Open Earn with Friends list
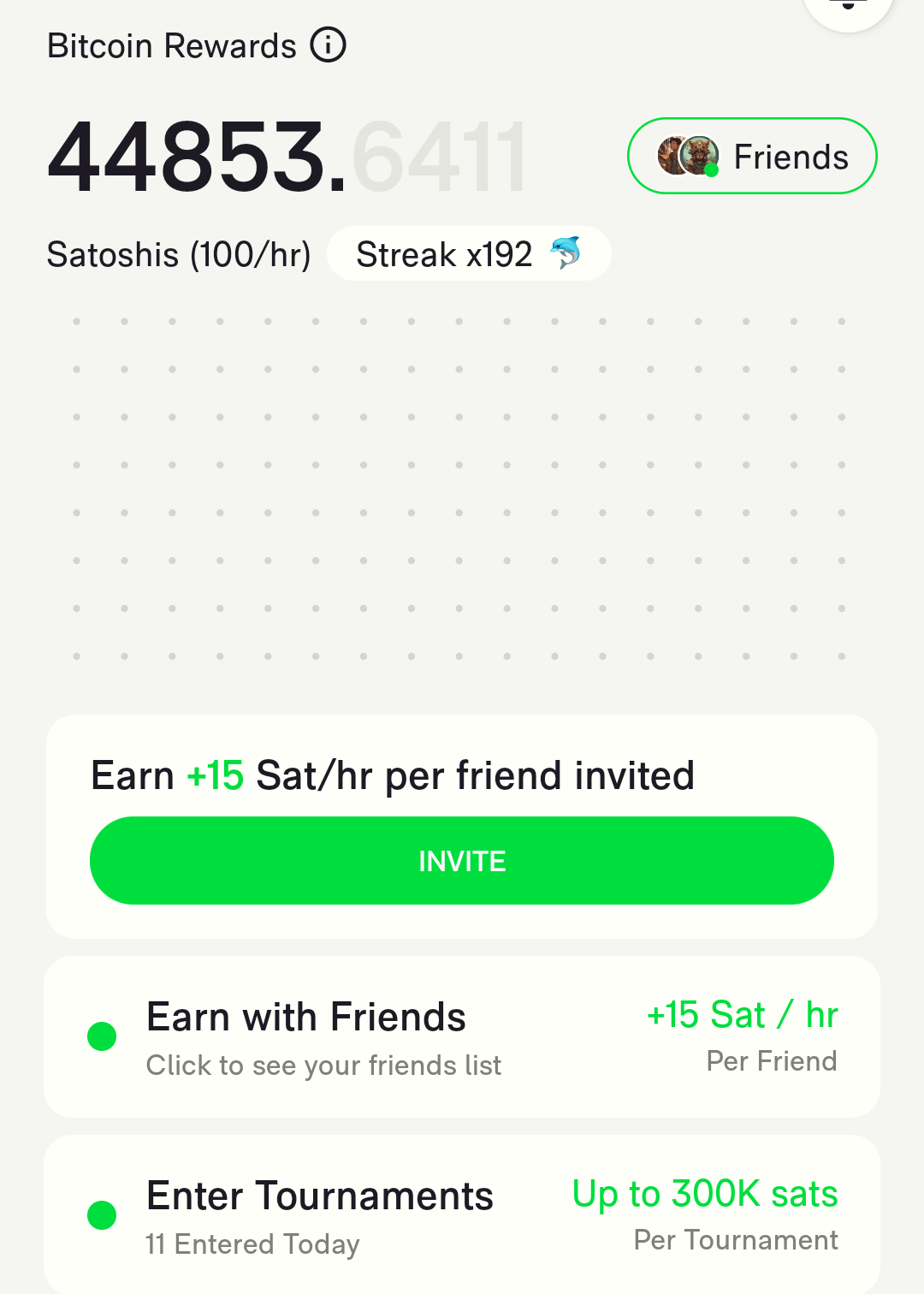 point(462,1037)
